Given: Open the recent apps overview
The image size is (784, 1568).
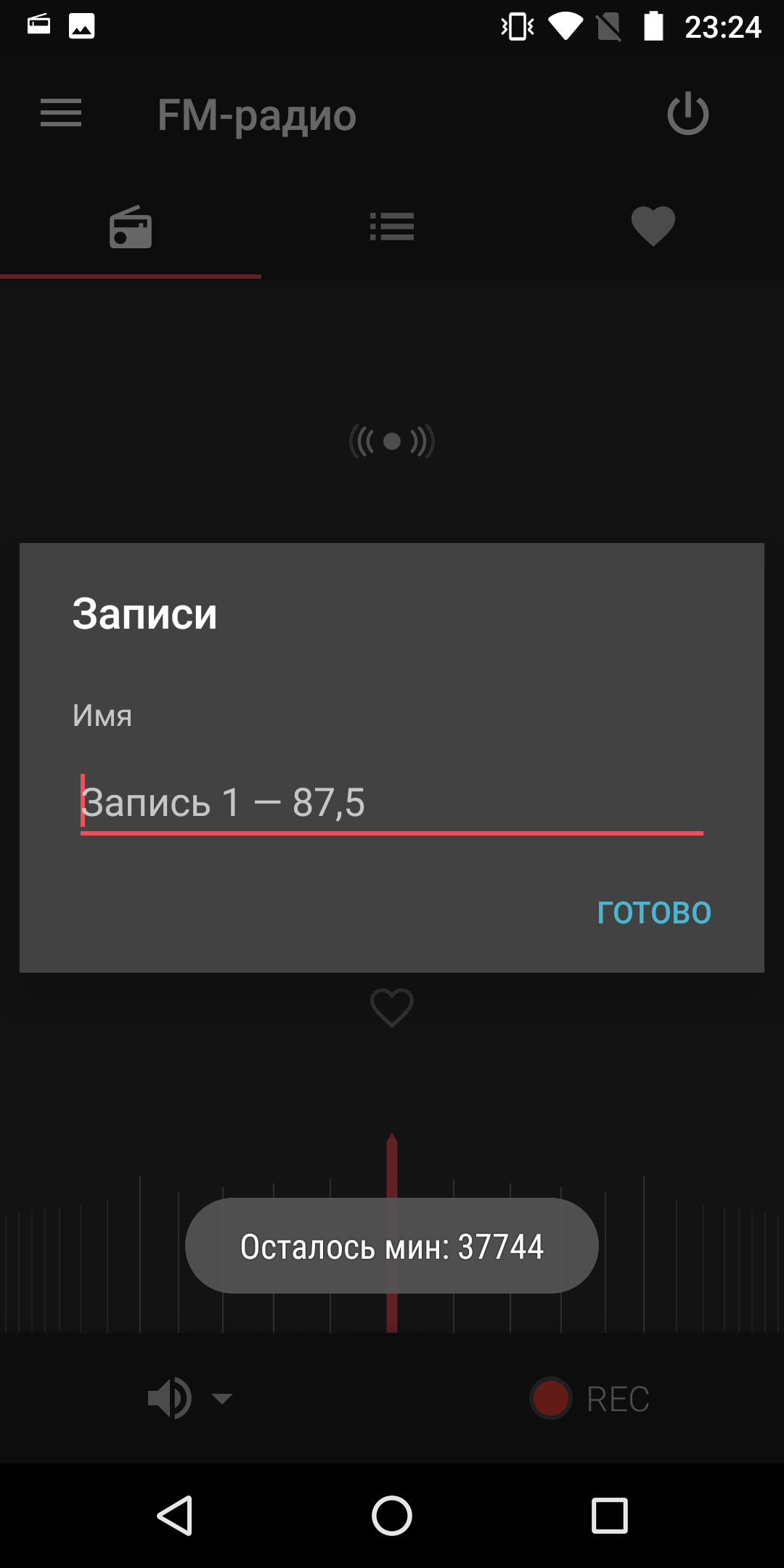Looking at the screenshot, I should point(610,1516).
